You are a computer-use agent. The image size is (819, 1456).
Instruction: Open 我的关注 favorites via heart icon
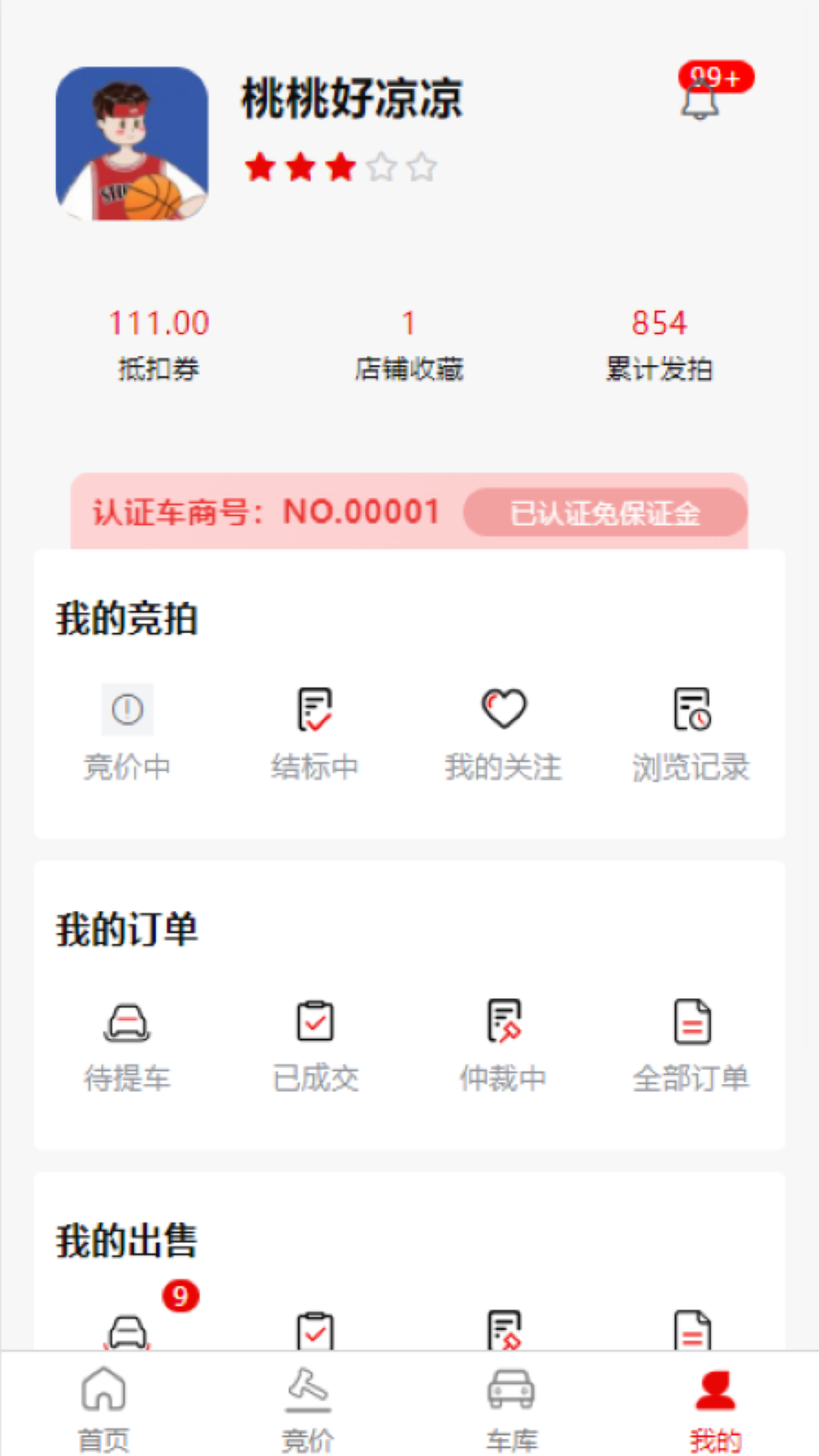coord(504,710)
